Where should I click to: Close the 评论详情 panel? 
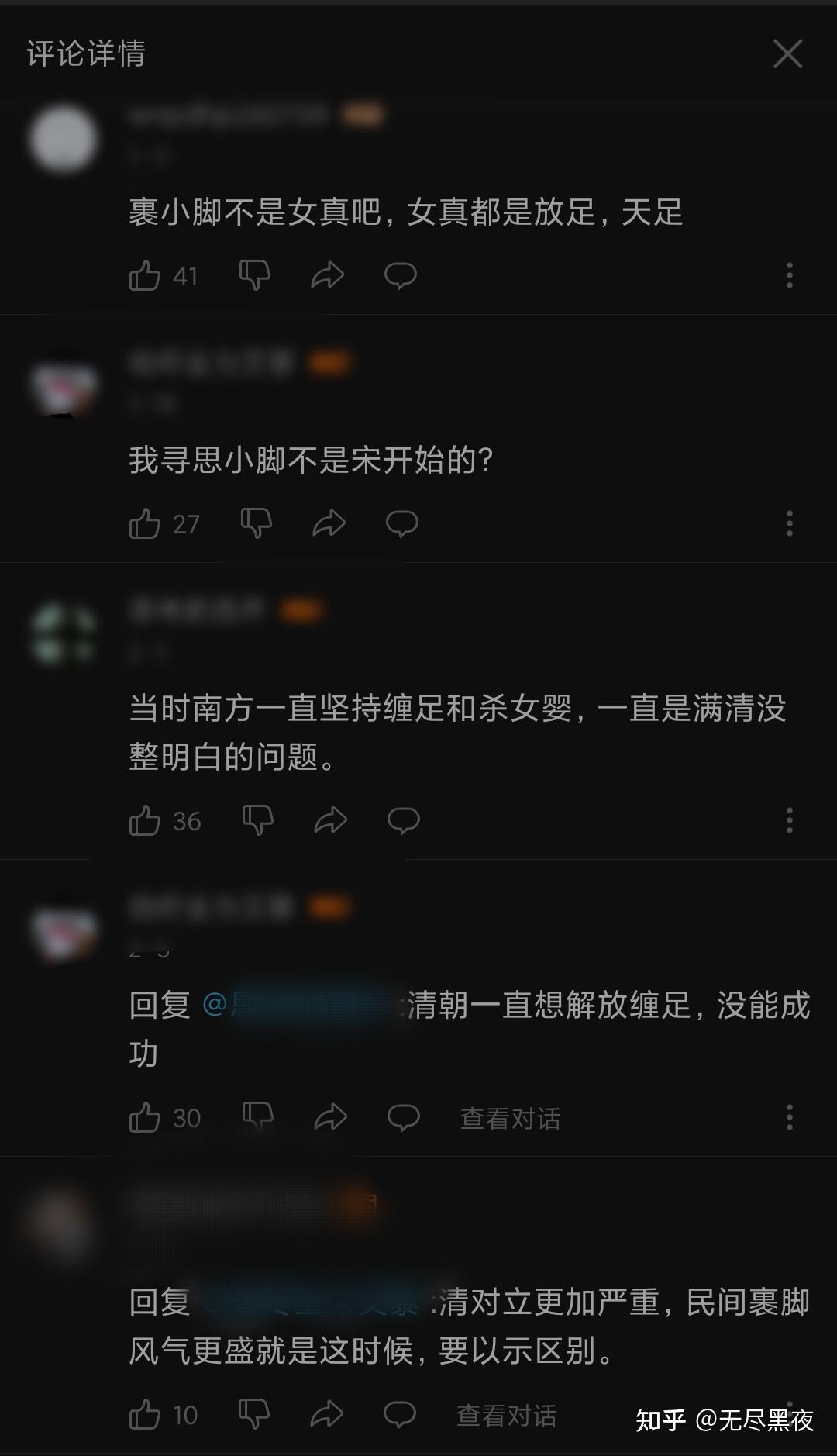[x=787, y=54]
